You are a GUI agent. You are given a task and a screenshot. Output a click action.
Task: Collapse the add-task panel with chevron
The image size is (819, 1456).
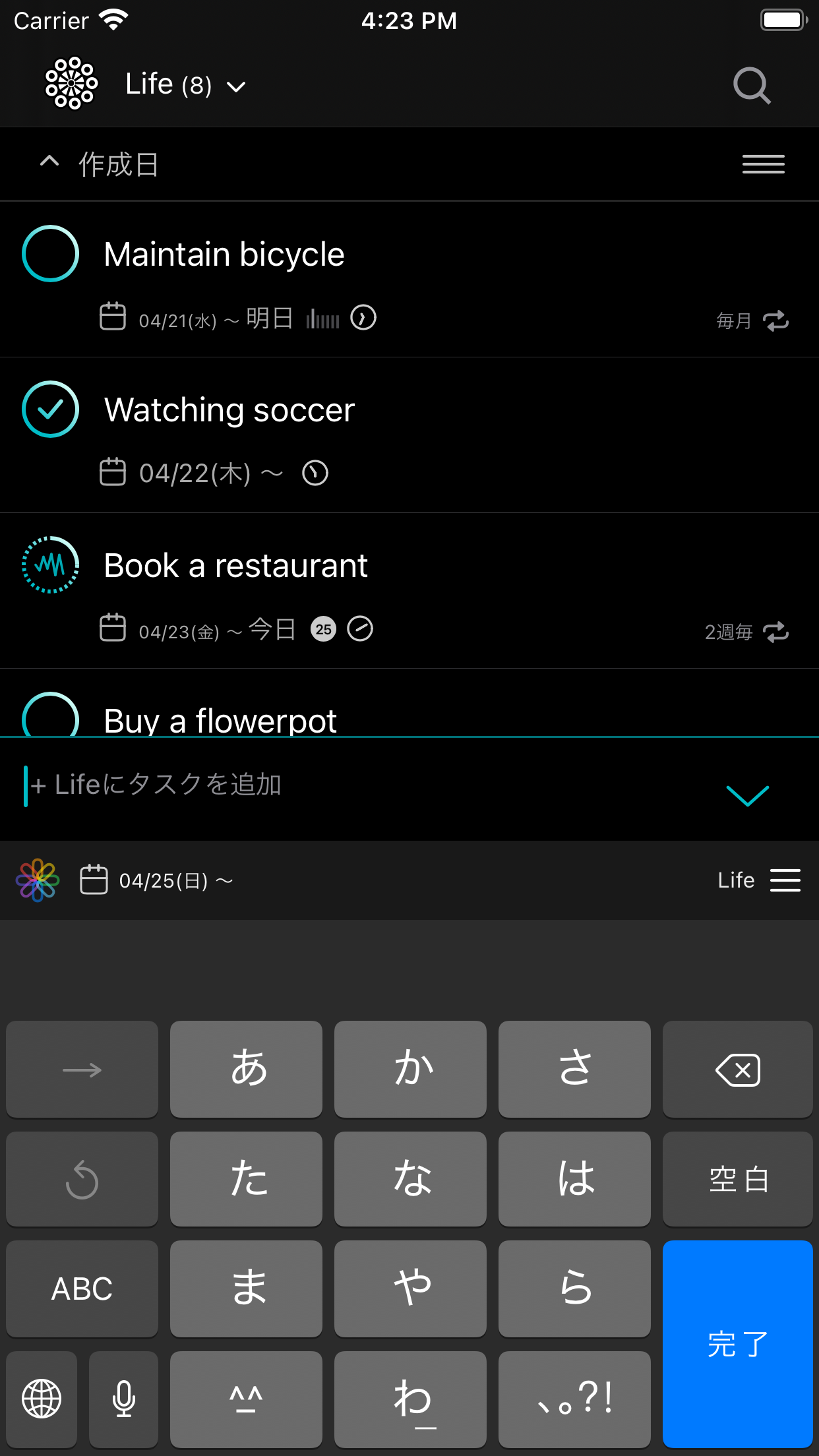tap(747, 795)
